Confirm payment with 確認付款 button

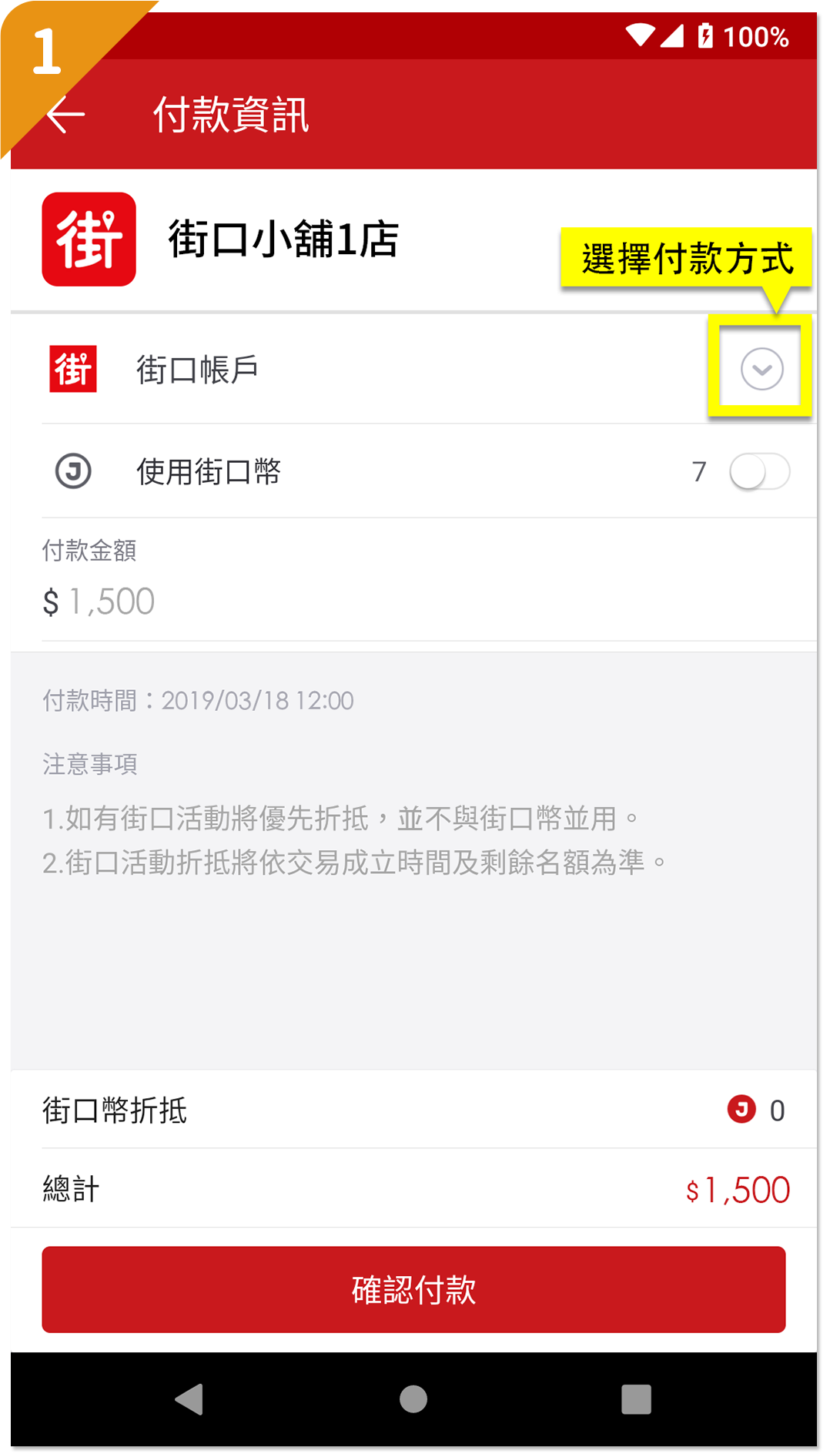click(x=413, y=1290)
